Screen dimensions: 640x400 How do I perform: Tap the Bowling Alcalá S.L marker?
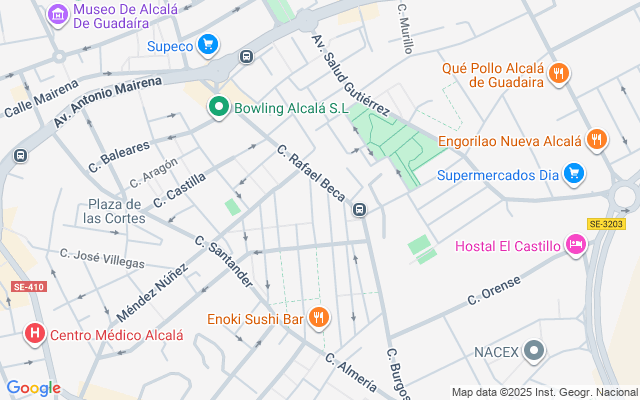(218, 106)
